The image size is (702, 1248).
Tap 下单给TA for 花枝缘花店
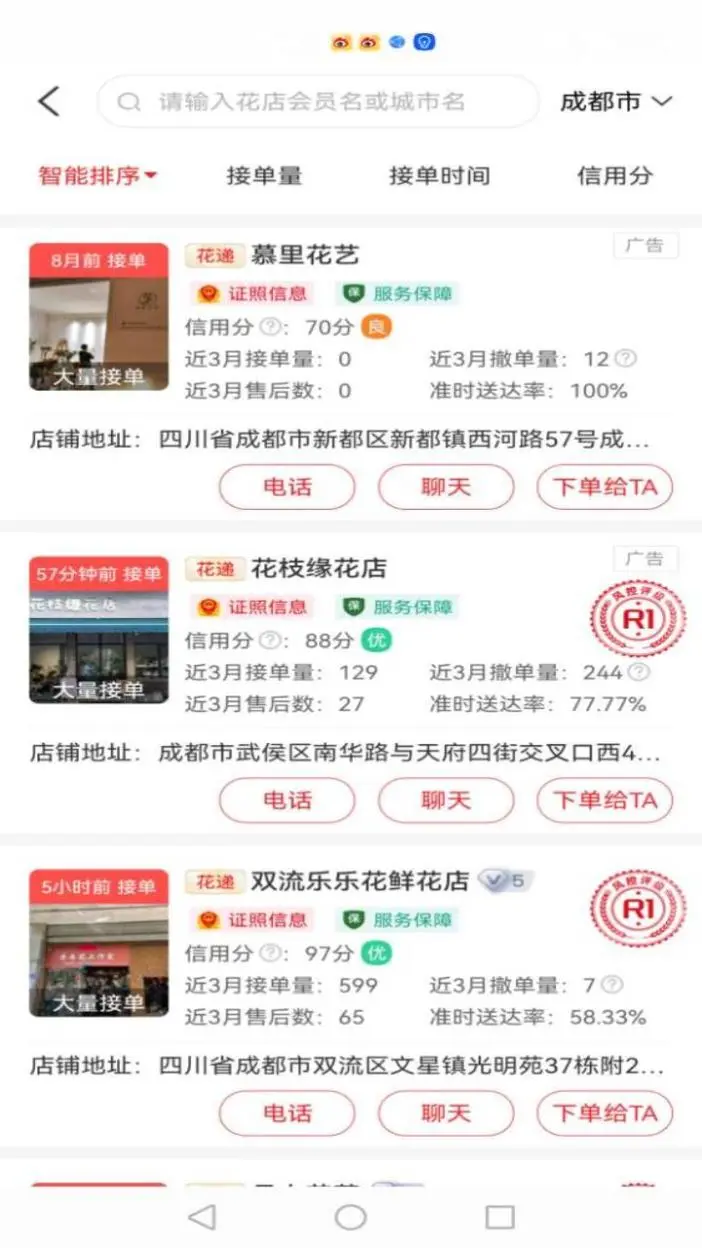coord(604,801)
